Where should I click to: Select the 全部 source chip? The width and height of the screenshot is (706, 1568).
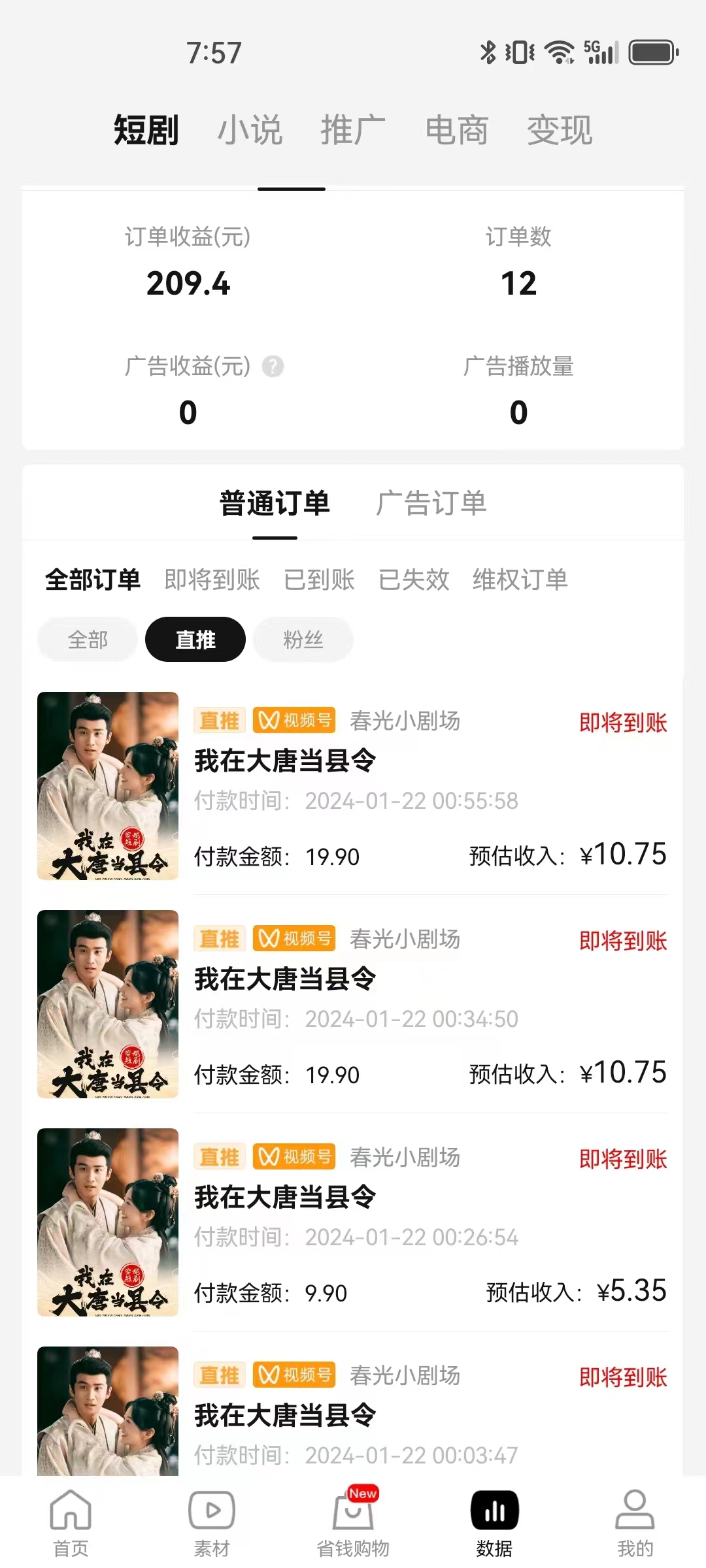[x=88, y=640]
